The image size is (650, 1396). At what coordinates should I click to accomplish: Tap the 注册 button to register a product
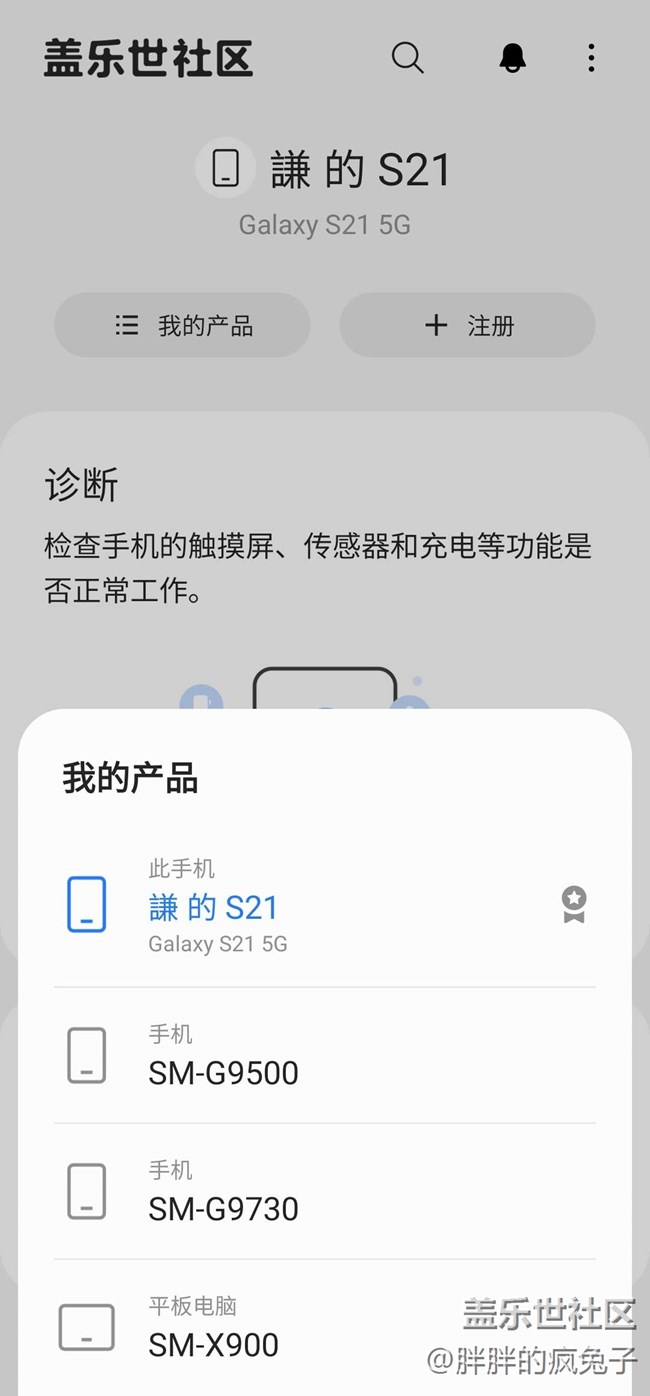(468, 325)
